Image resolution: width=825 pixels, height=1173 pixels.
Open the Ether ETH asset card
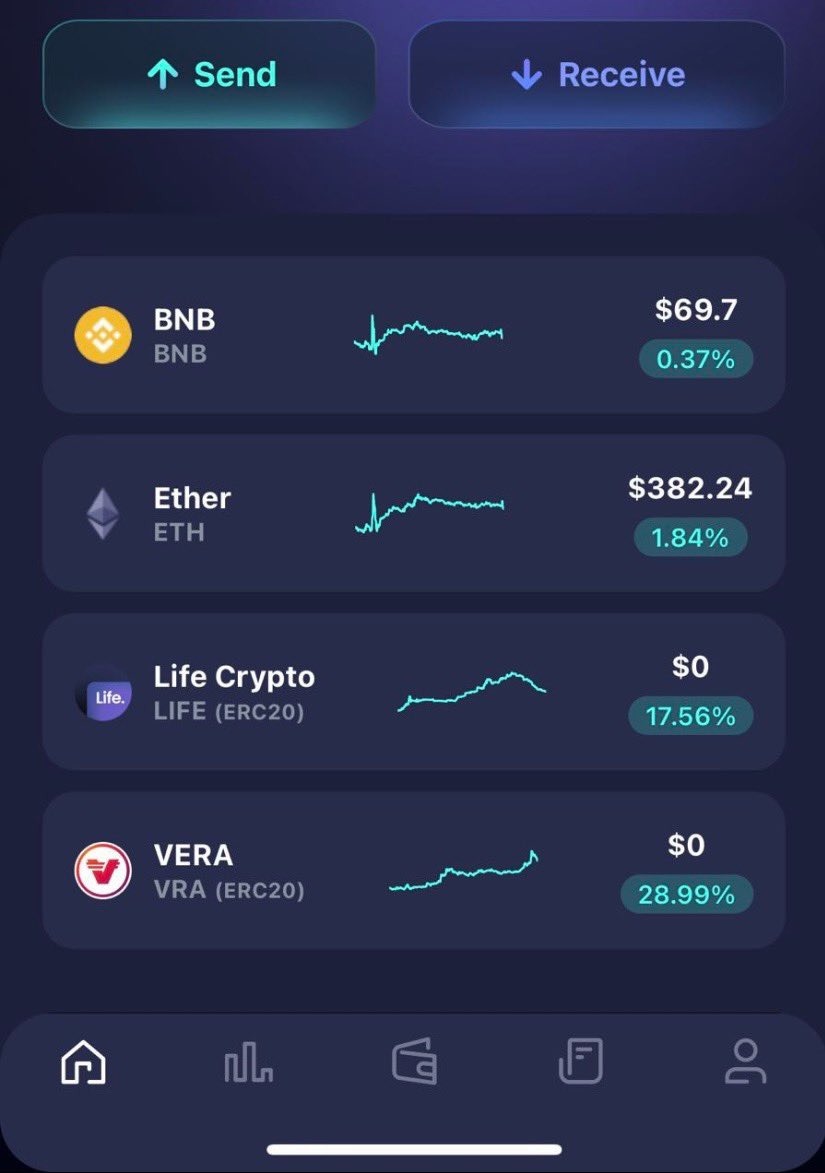pyautogui.click(x=413, y=513)
